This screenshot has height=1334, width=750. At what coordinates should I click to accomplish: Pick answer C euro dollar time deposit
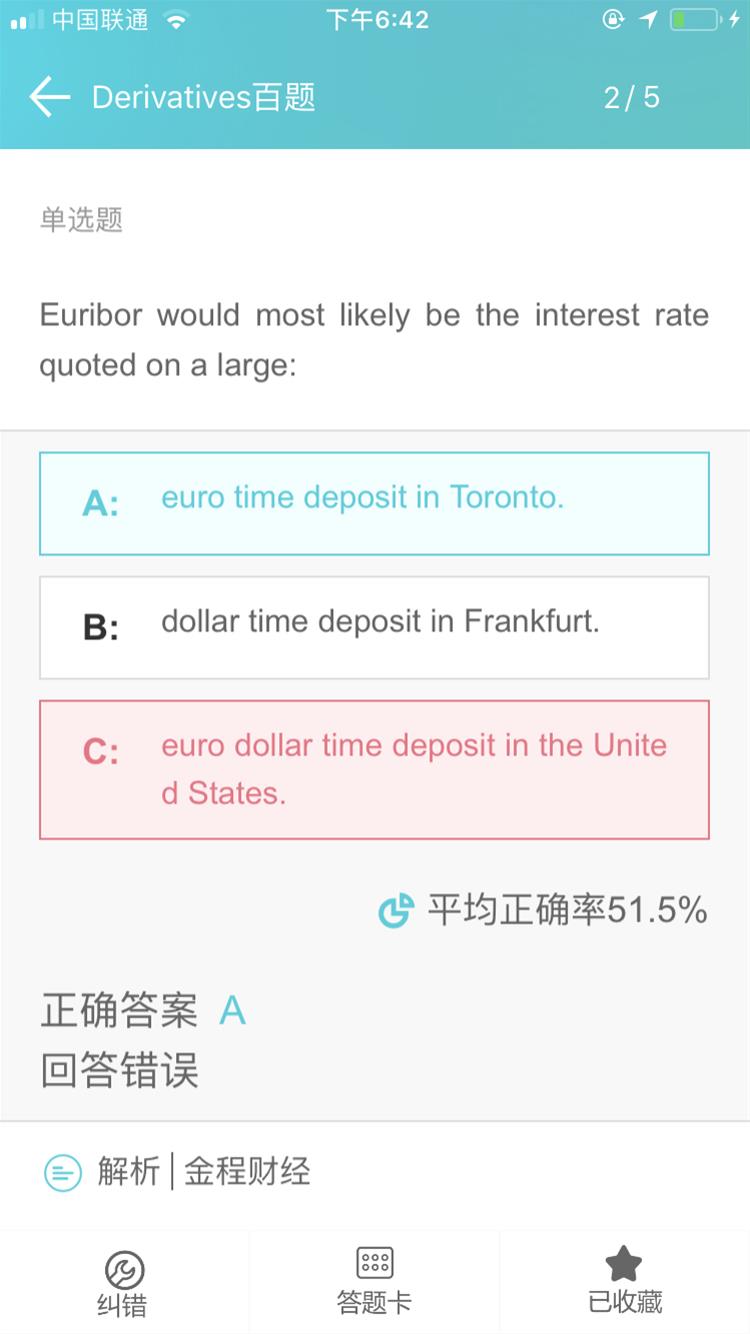click(374, 769)
